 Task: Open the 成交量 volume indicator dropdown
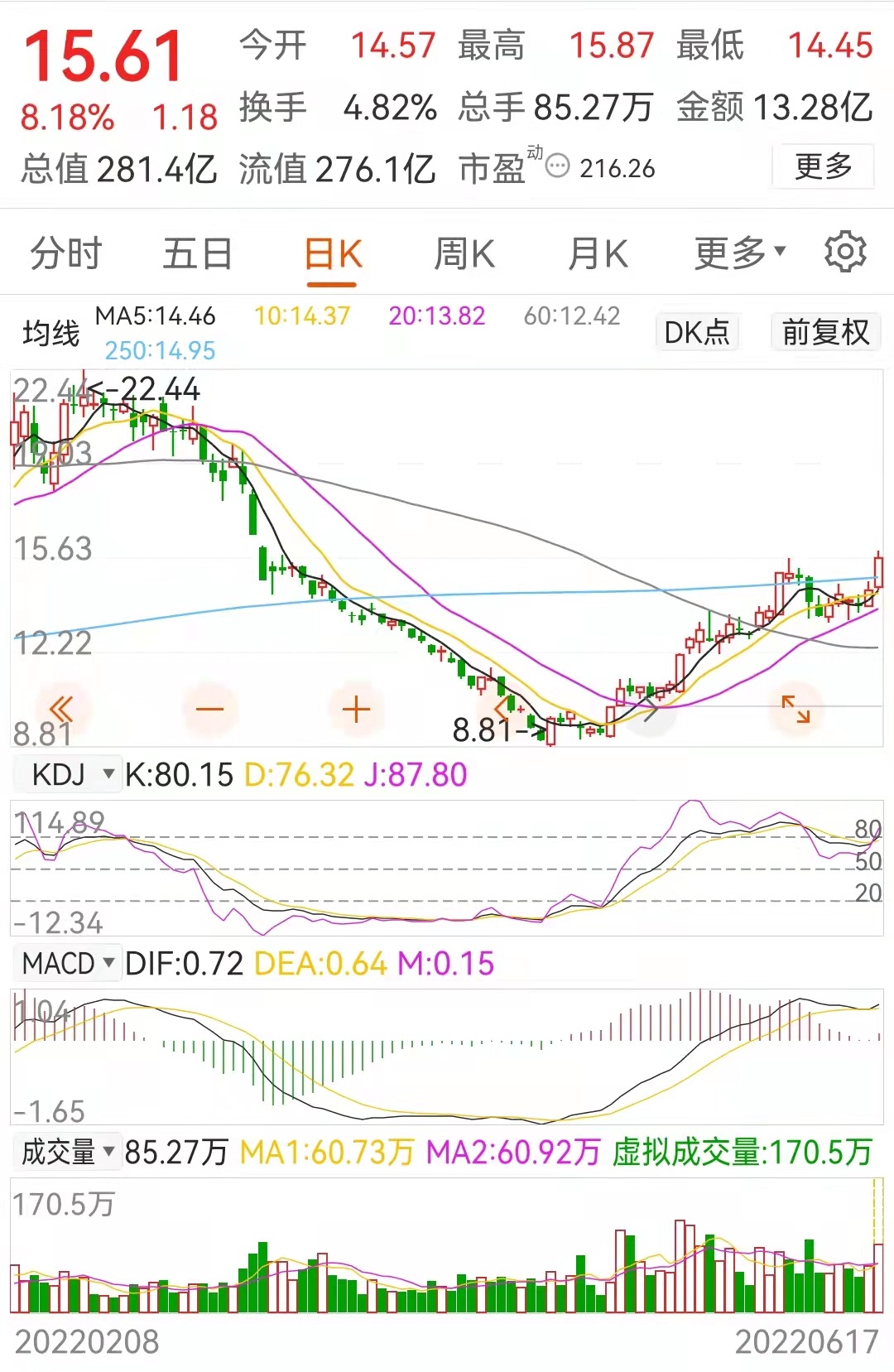tap(110, 1152)
